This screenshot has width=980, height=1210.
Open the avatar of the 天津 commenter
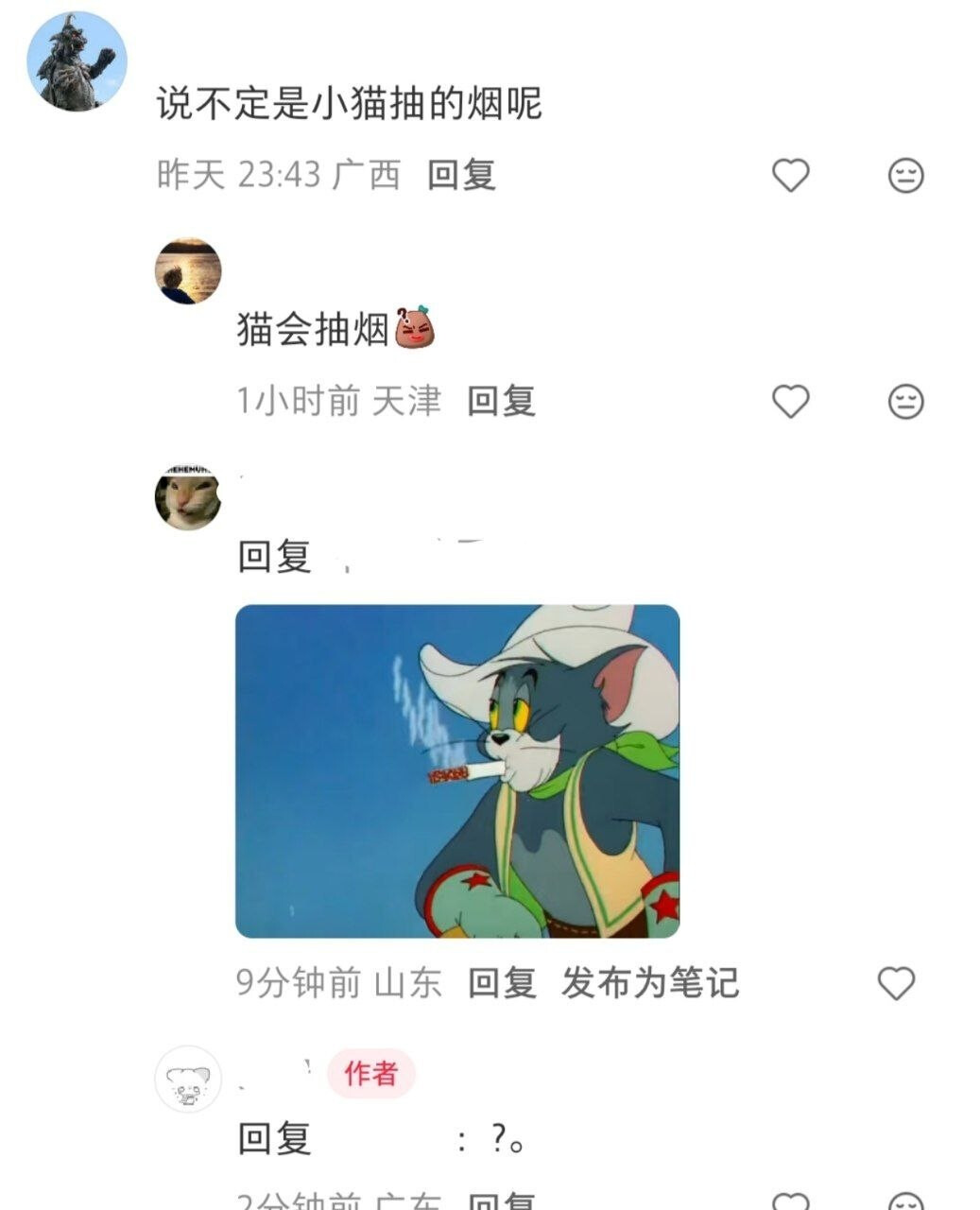pyautogui.click(x=188, y=271)
